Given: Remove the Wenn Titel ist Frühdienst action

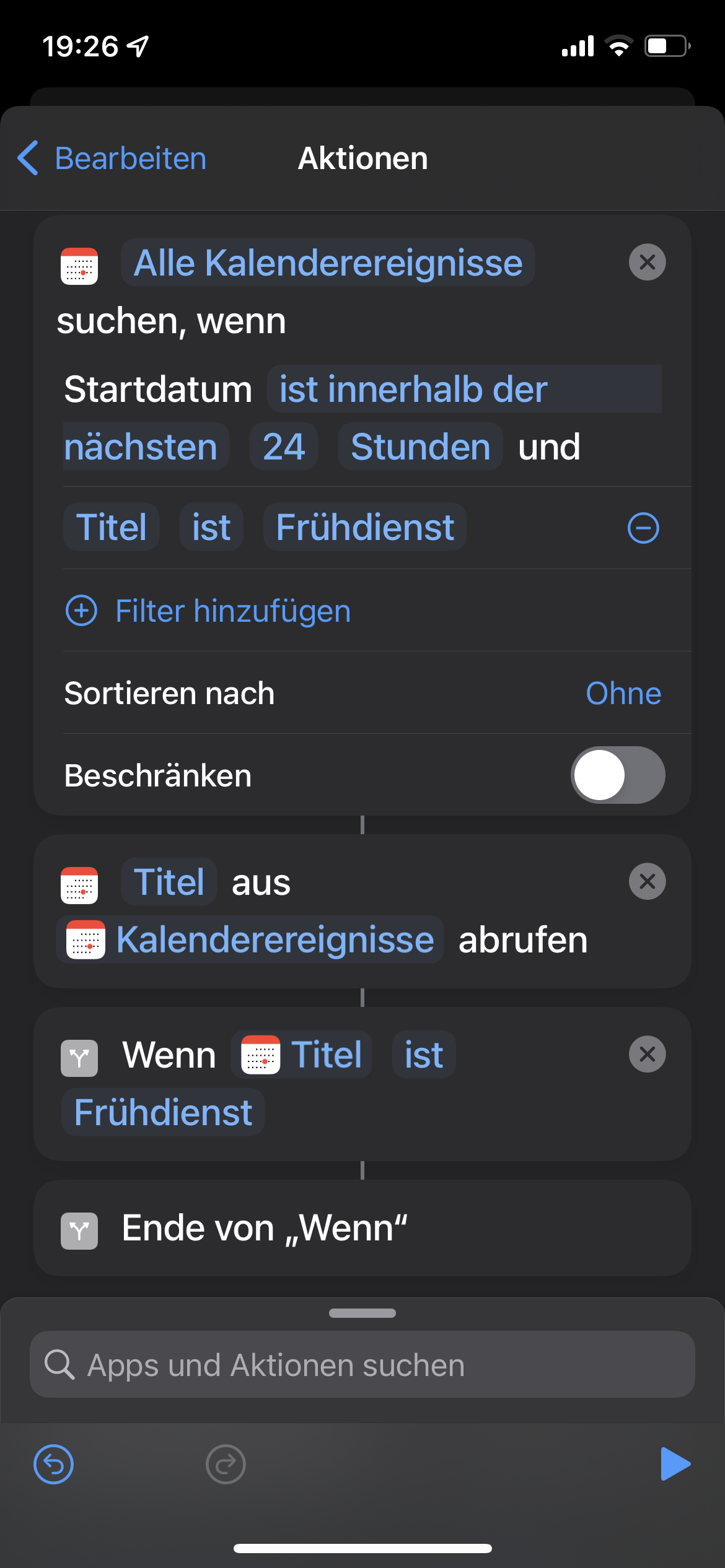Looking at the screenshot, I should 647,1054.
